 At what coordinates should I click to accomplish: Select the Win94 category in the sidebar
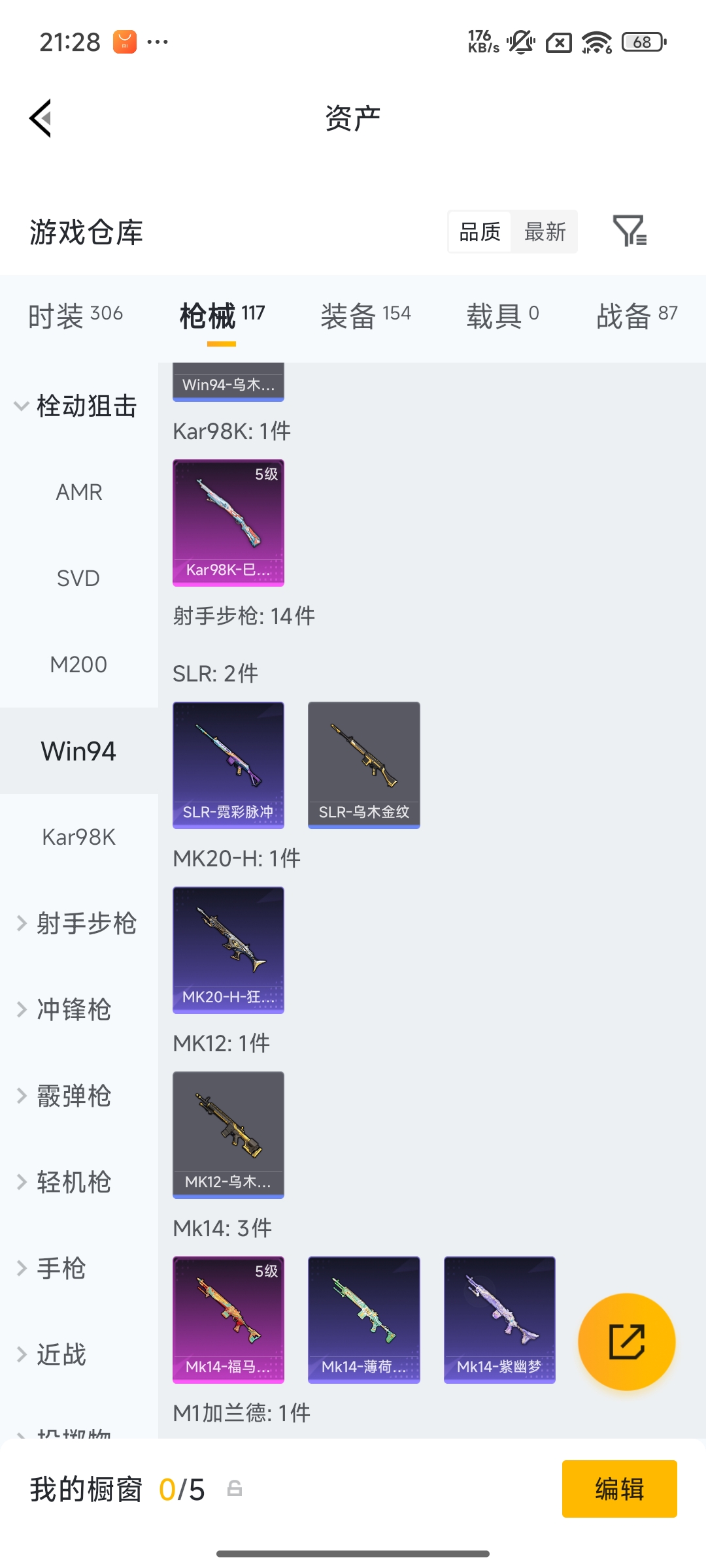pyautogui.click(x=78, y=751)
